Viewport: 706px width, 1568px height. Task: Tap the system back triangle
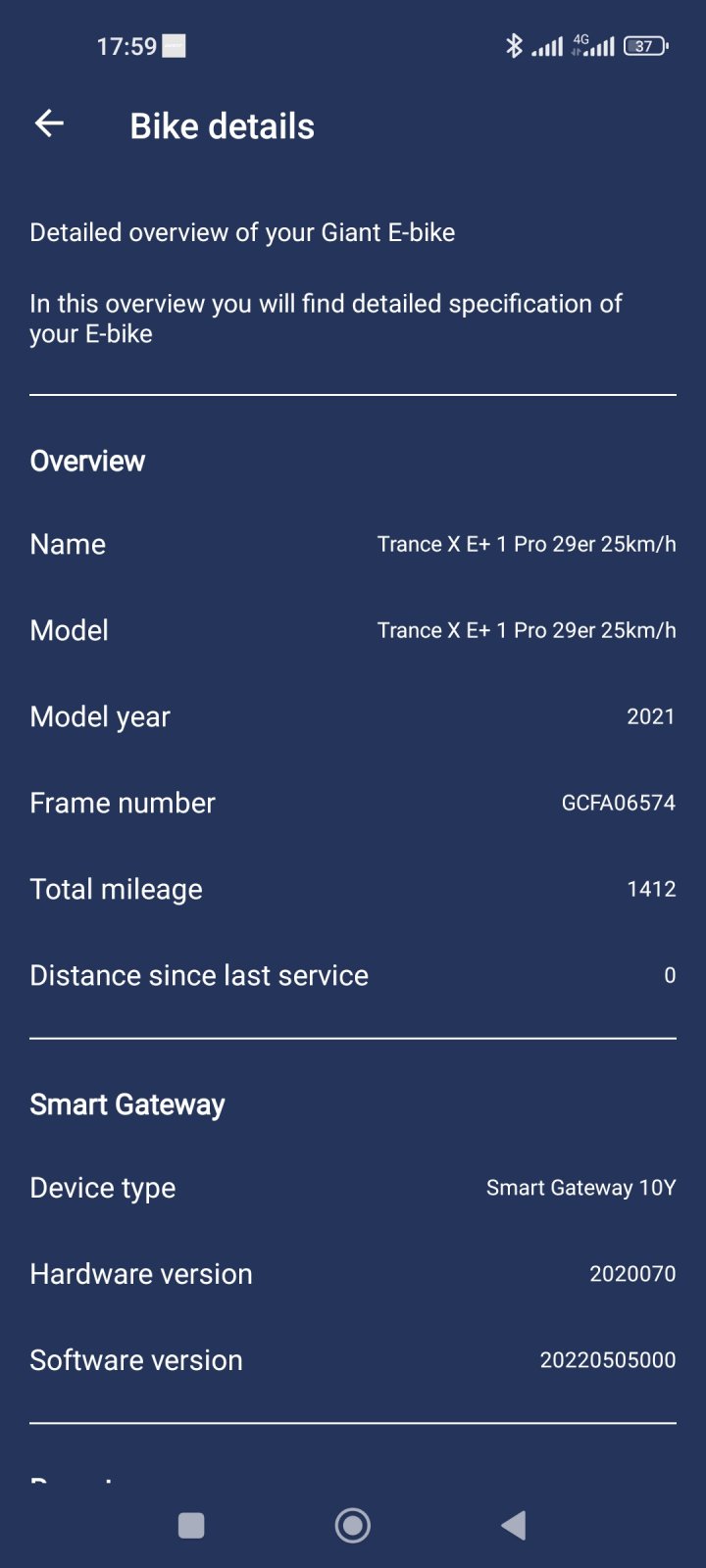(x=514, y=1525)
